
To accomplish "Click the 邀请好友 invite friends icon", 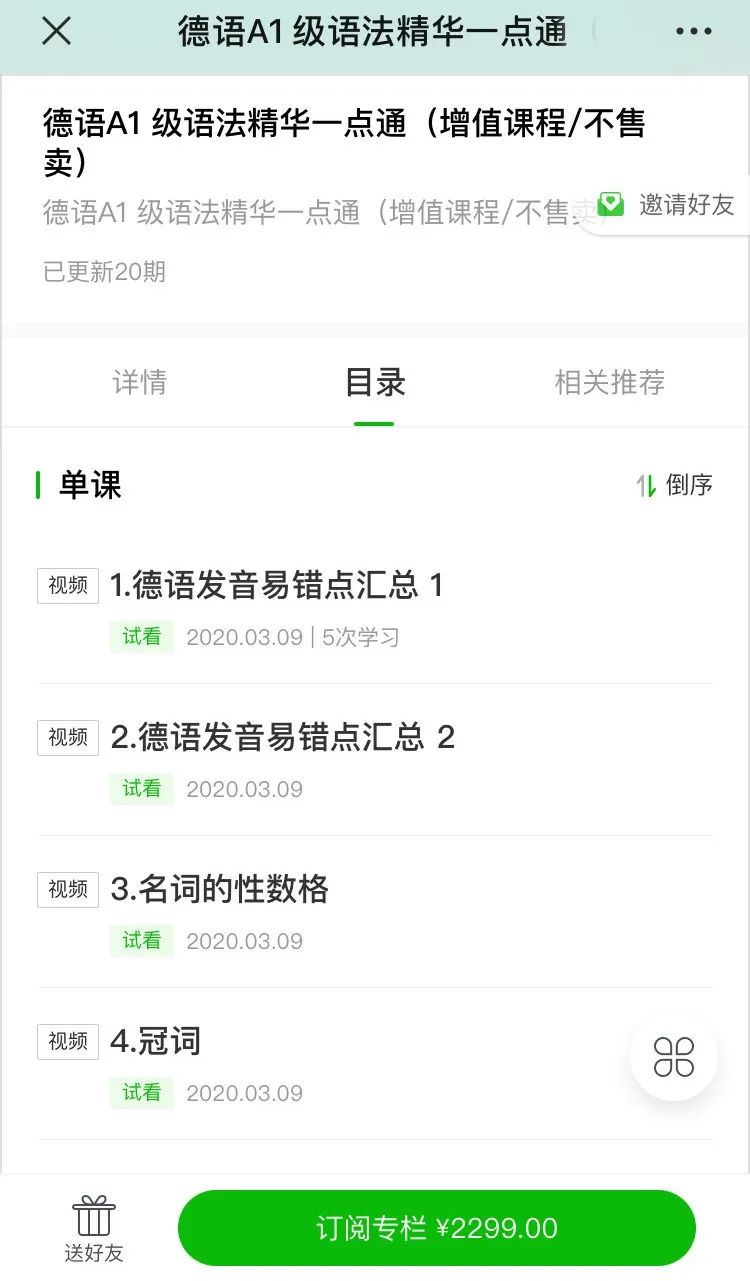I will coord(611,204).
